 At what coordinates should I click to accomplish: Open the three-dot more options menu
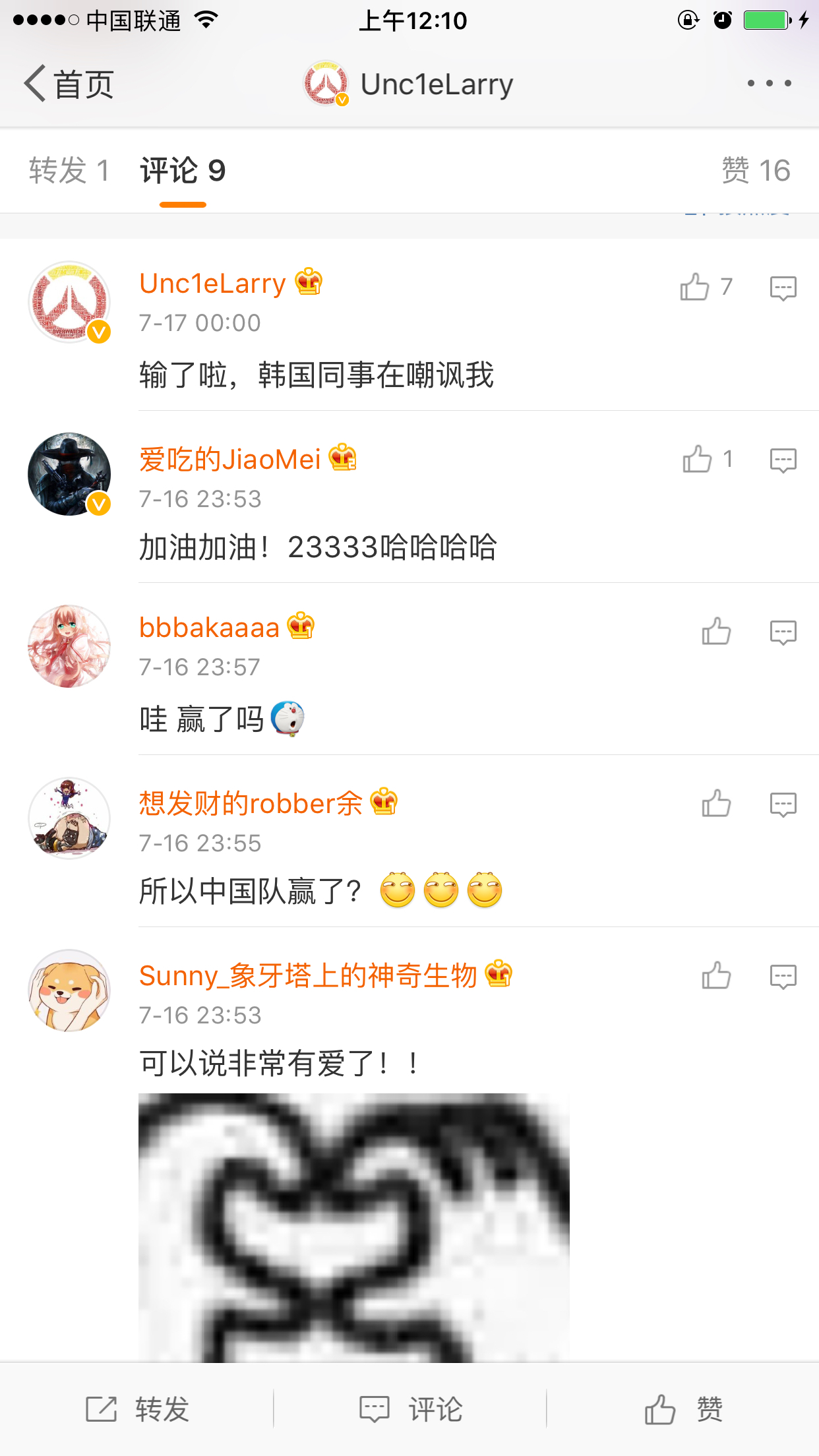click(769, 84)
